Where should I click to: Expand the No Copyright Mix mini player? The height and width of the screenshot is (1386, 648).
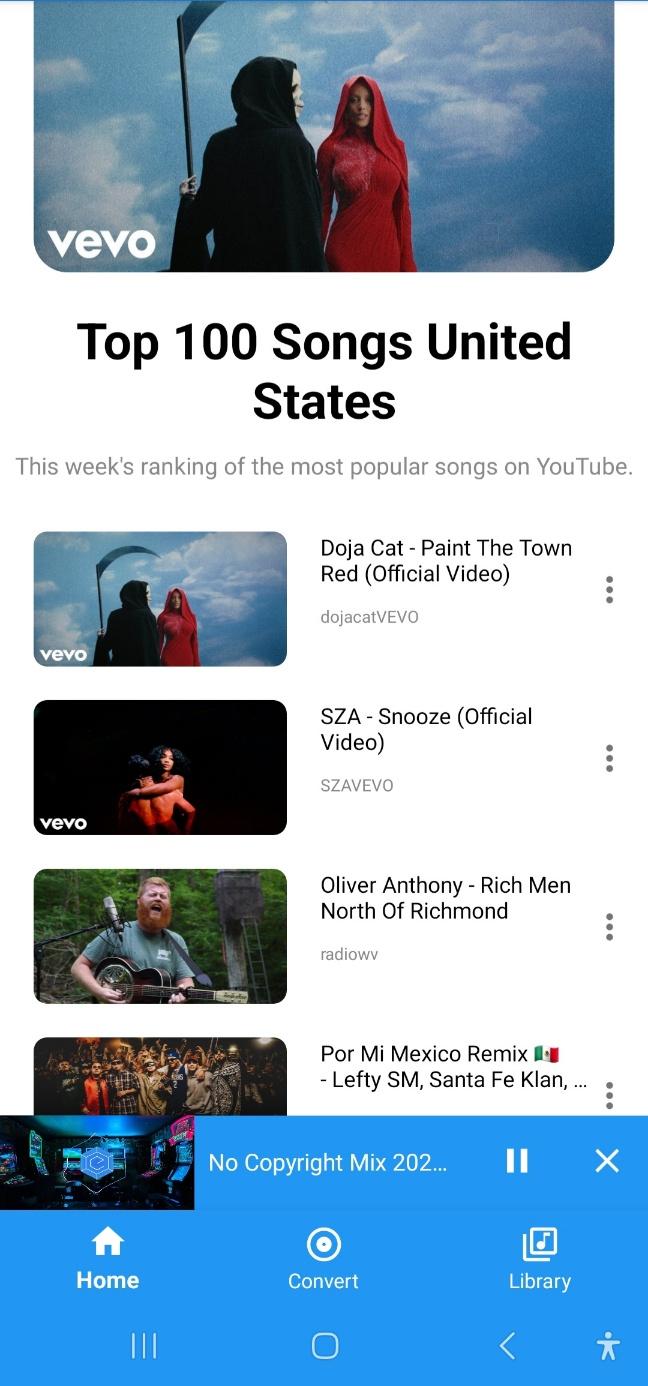(327, 1163)
